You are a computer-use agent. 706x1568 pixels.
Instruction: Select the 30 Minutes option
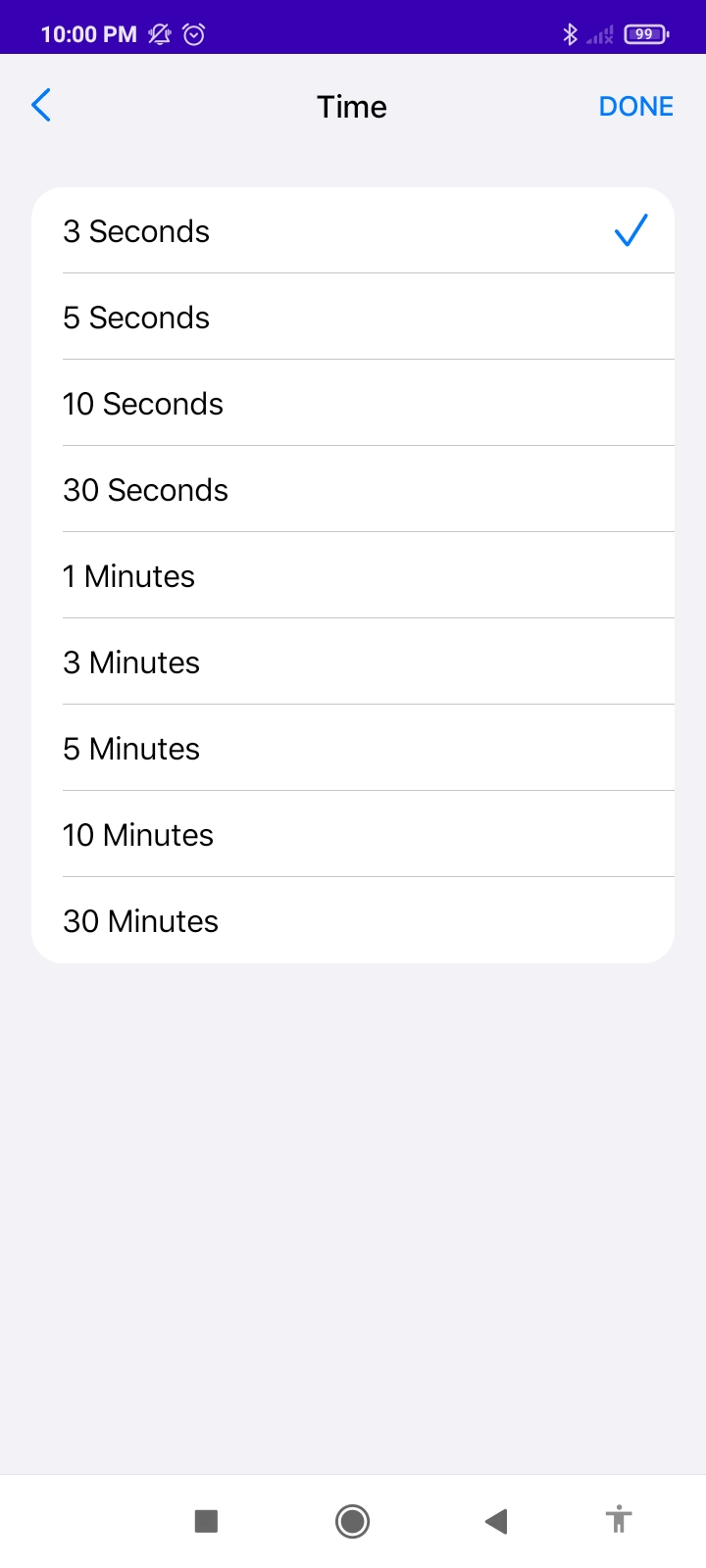(353, 920)
